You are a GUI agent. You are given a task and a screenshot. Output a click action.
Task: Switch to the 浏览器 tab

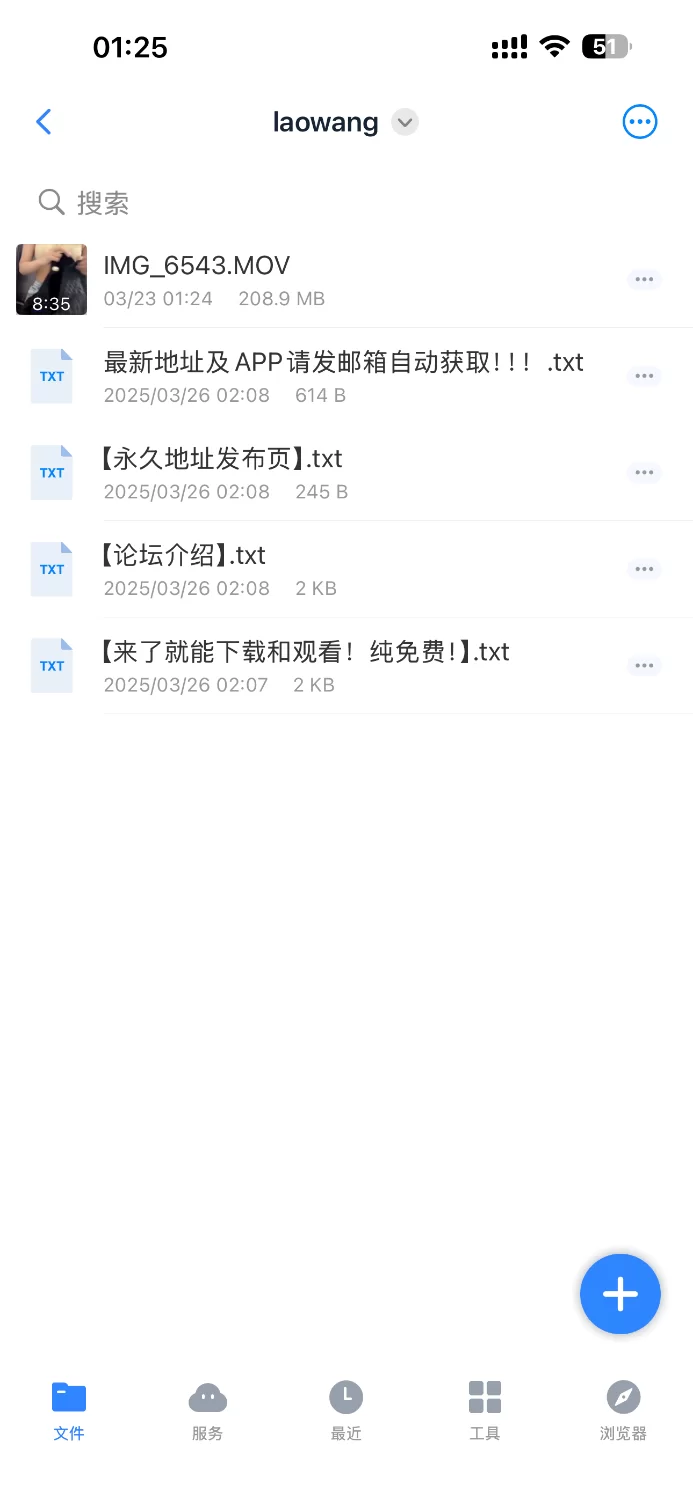pos(623,1410)
